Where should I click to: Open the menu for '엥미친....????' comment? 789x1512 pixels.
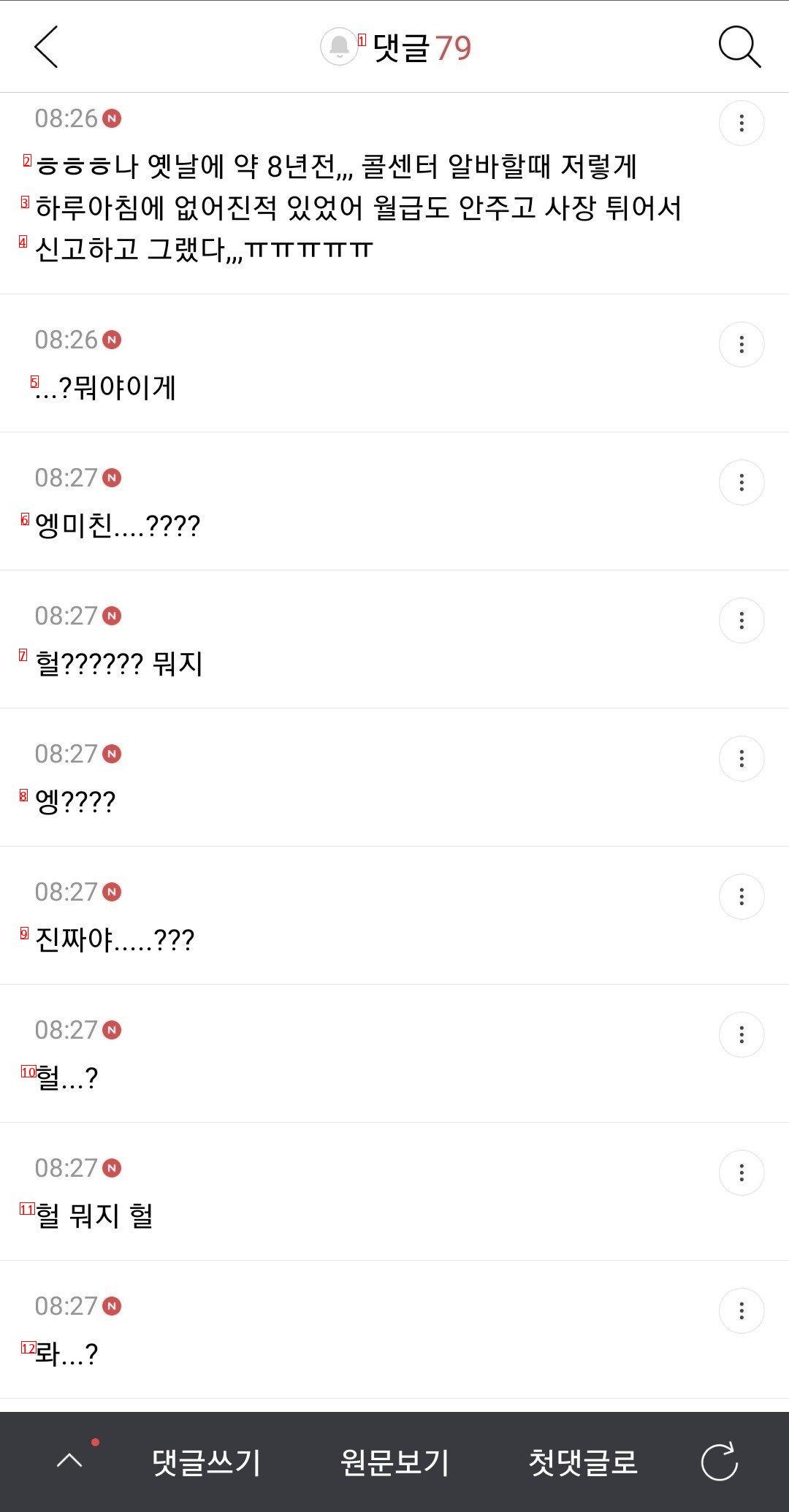(741, 482)
